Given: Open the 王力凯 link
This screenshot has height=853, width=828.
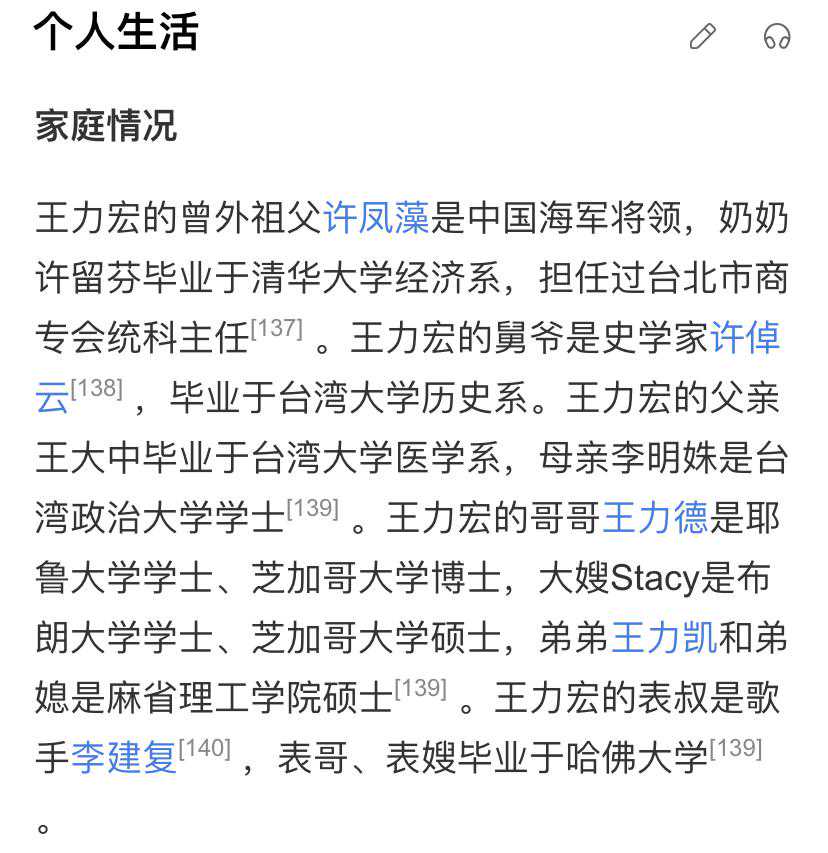Looking at the screenshot, I should tap(664, 638).
